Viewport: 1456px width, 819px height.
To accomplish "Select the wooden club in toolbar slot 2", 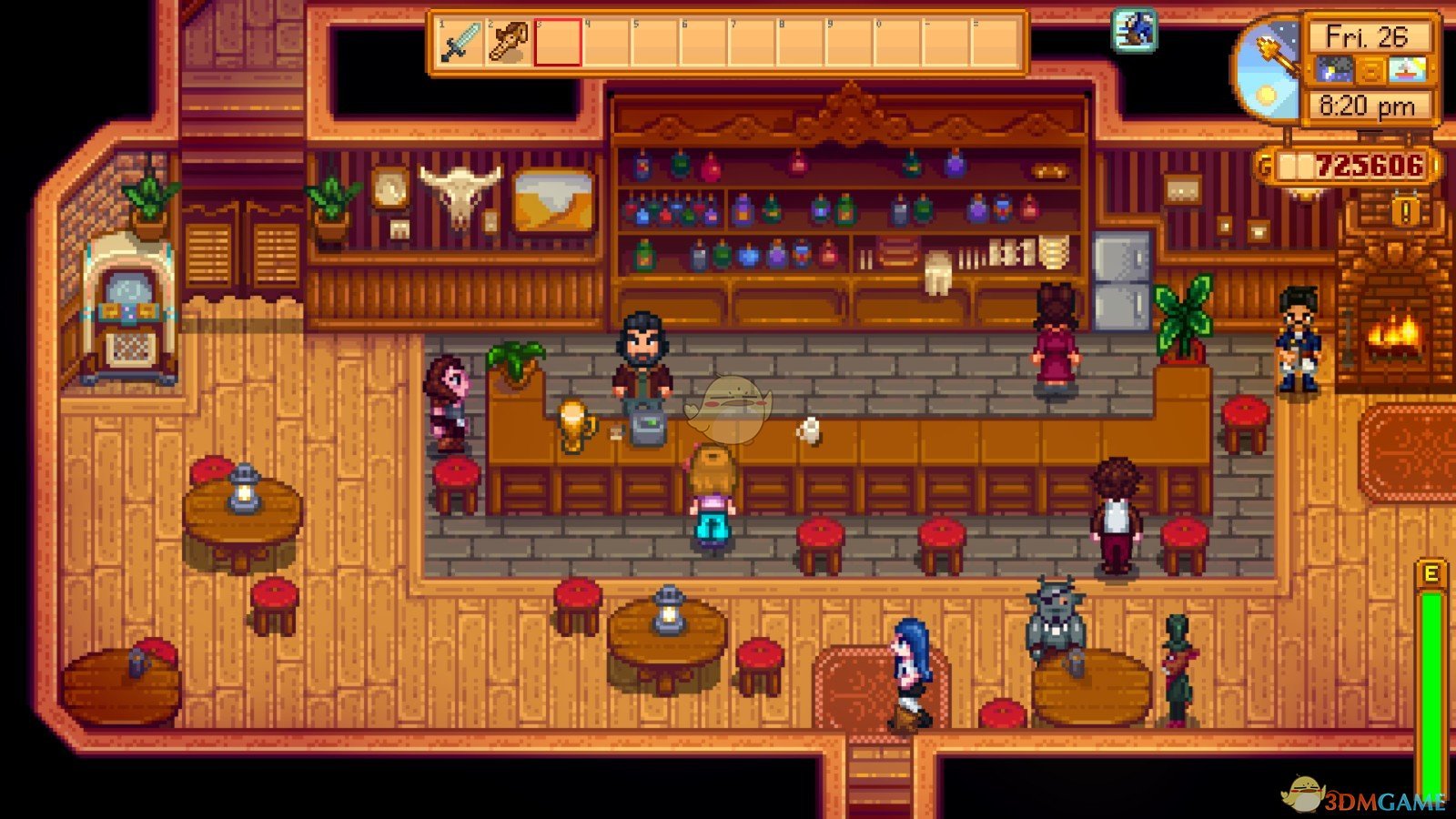I will click(509, 42).
